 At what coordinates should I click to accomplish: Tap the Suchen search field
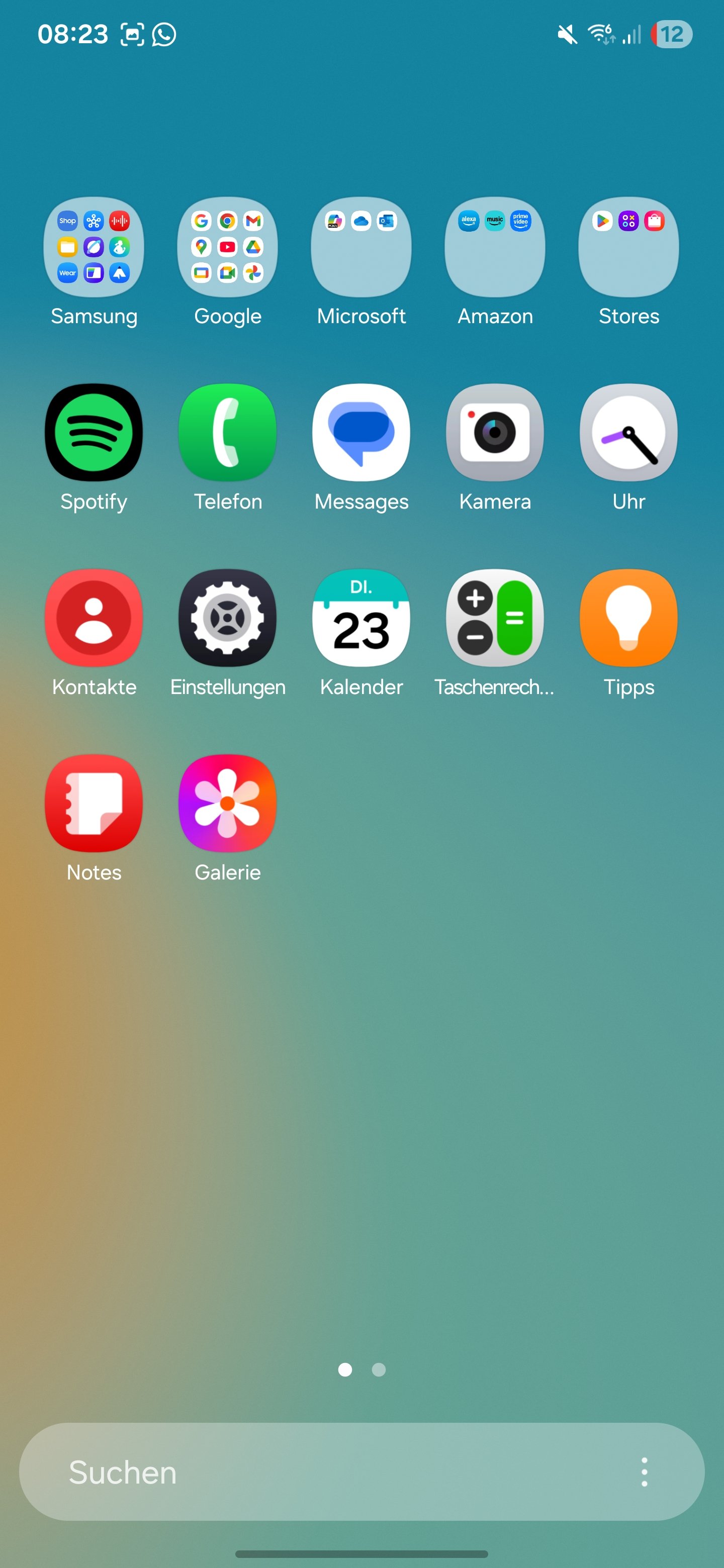(x=305, y=1472)
